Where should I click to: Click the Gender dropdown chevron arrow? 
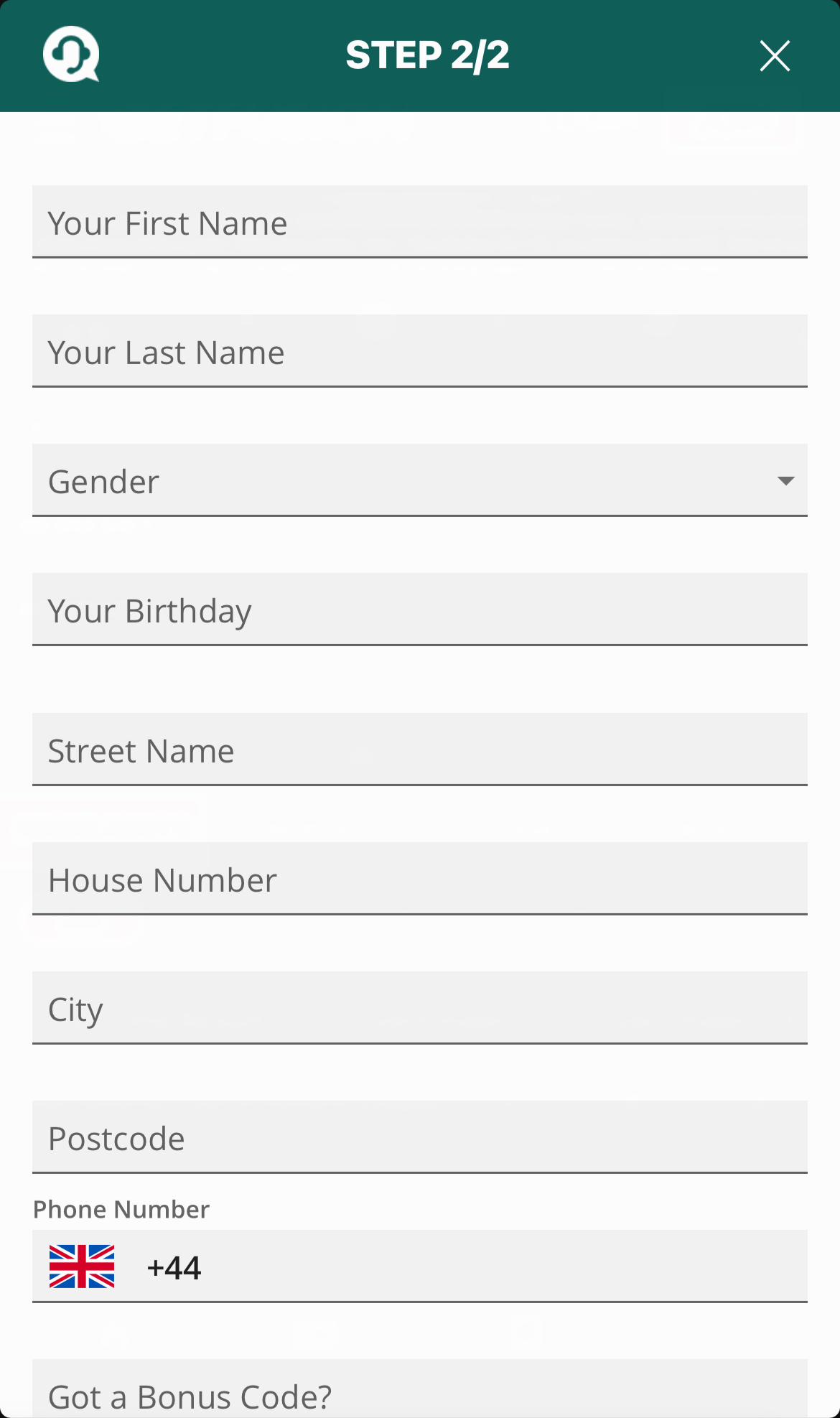pos(786,480)
